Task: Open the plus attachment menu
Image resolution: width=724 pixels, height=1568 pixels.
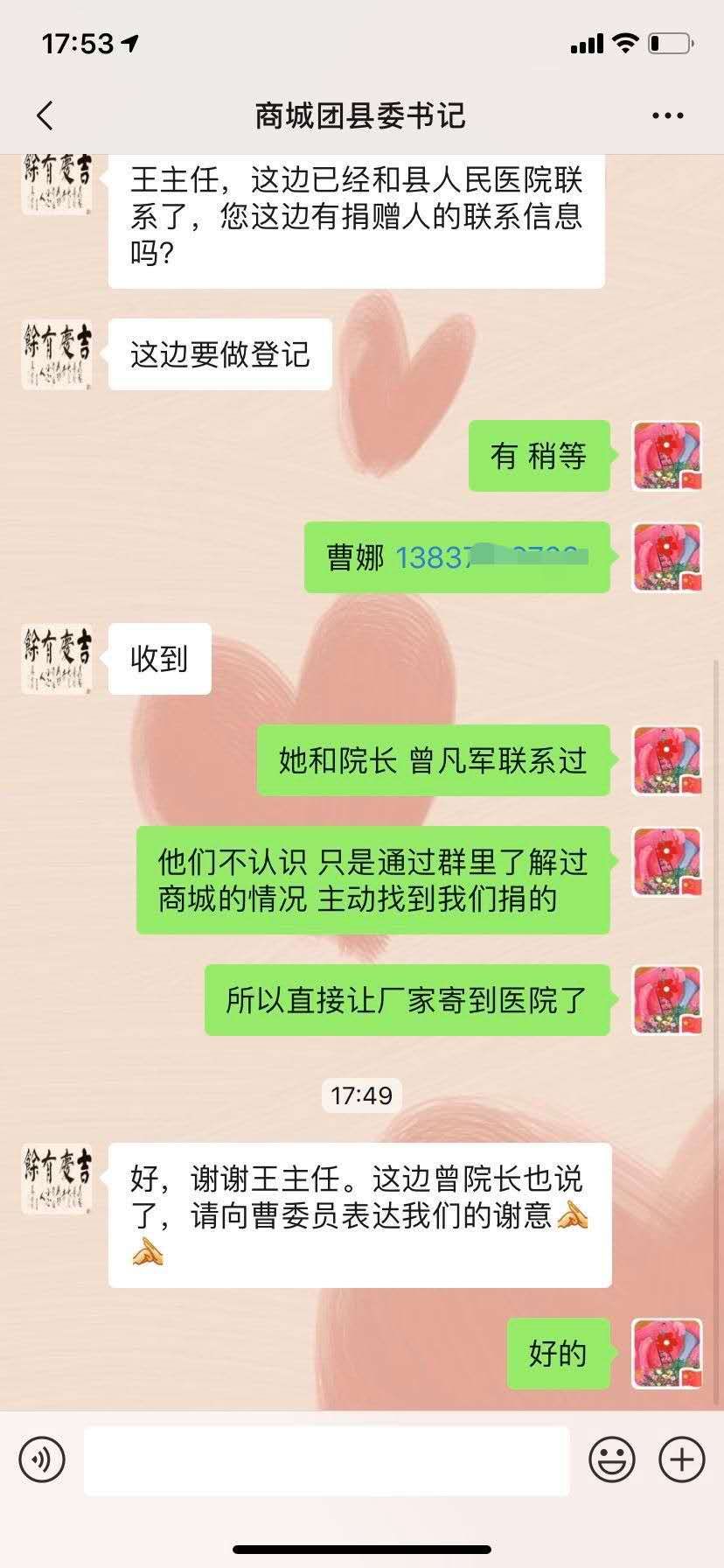Action: (681, 1459)
